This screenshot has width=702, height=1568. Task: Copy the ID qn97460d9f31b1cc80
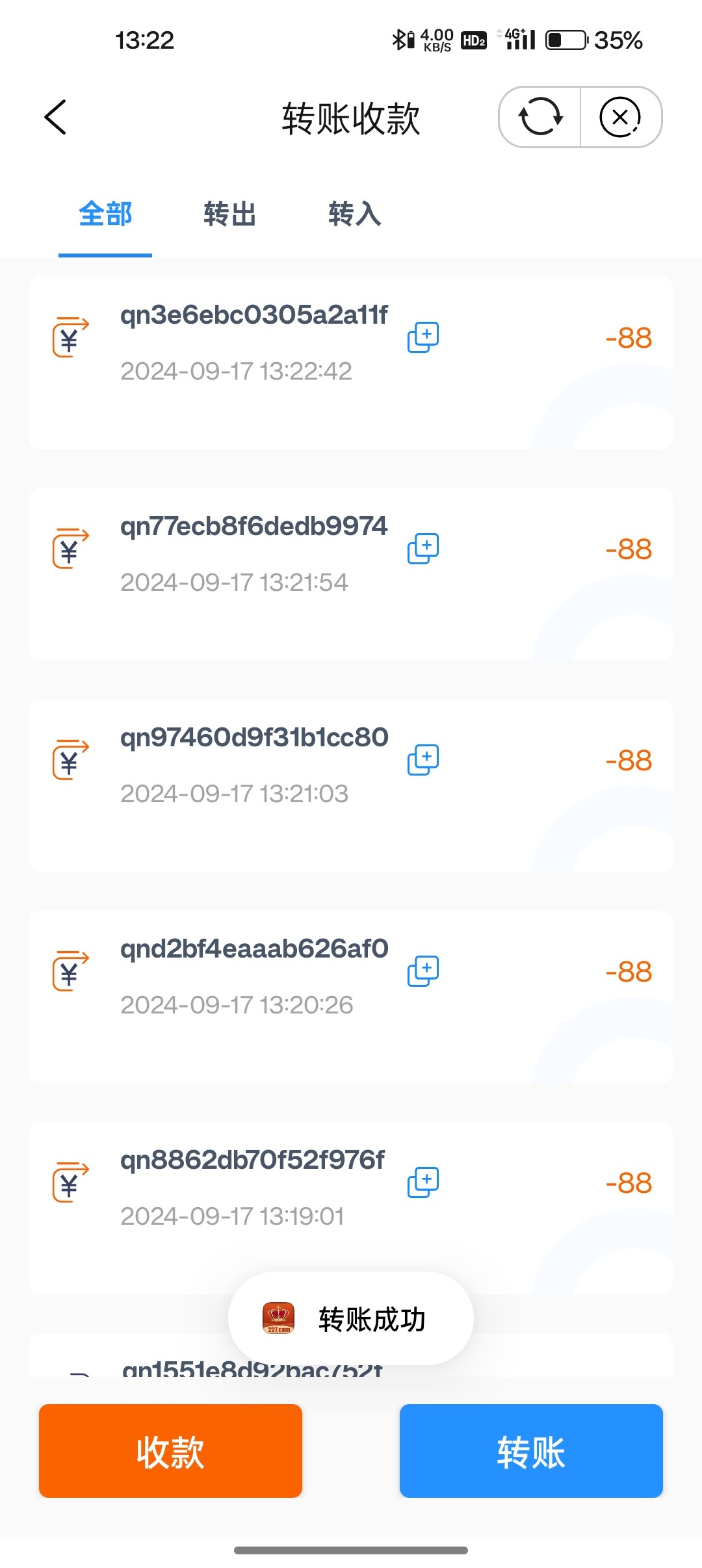pyautogui.click(x=423, y=760)
